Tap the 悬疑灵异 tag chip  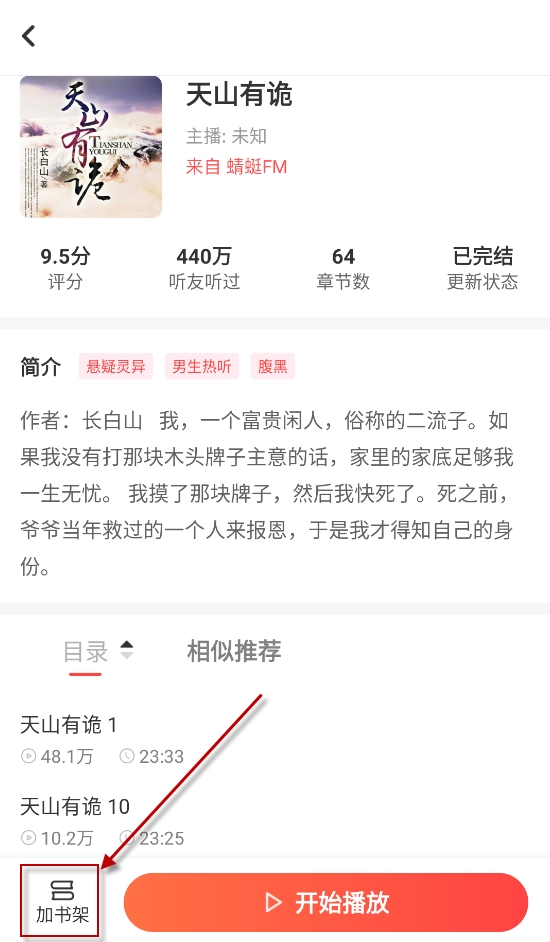coord(116,366)
